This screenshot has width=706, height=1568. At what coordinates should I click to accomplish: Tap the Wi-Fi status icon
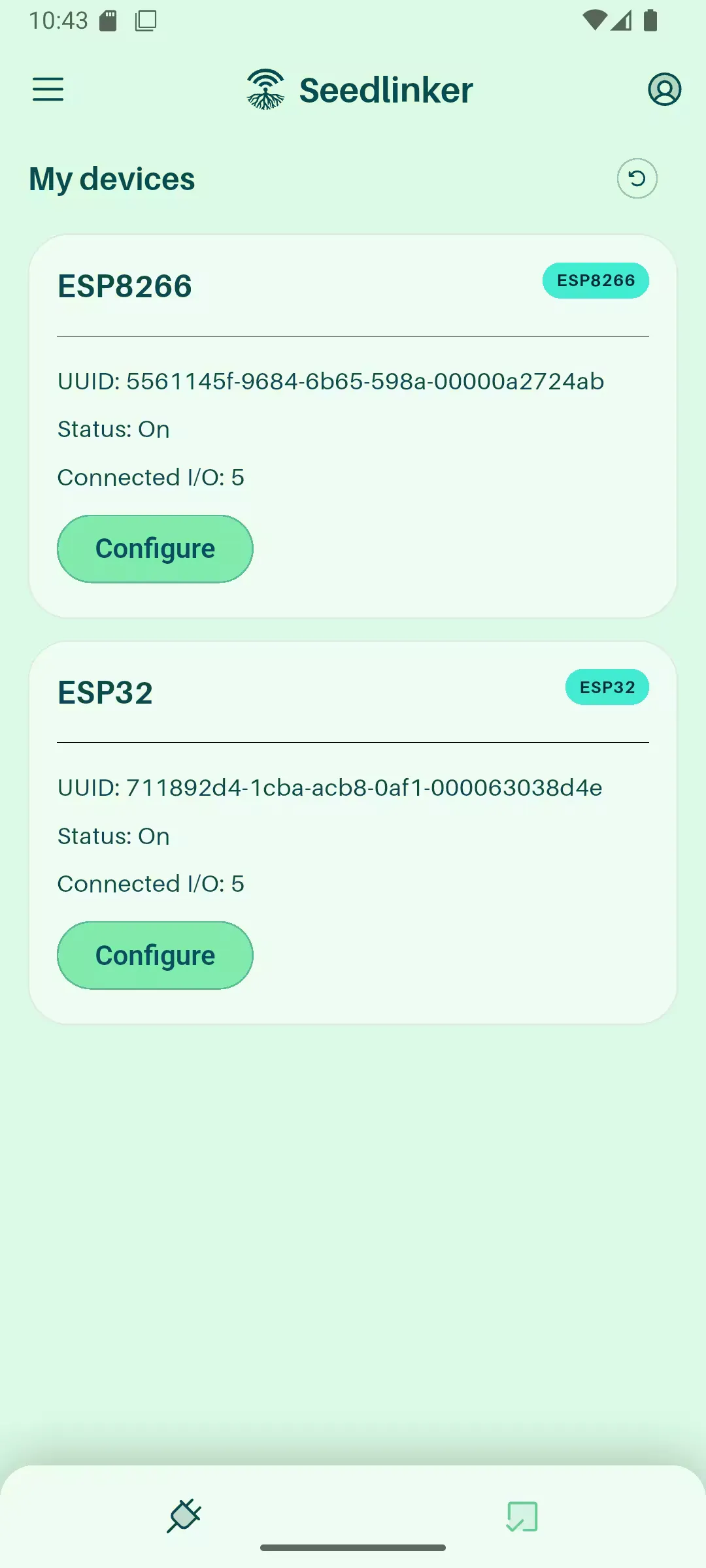594,20
